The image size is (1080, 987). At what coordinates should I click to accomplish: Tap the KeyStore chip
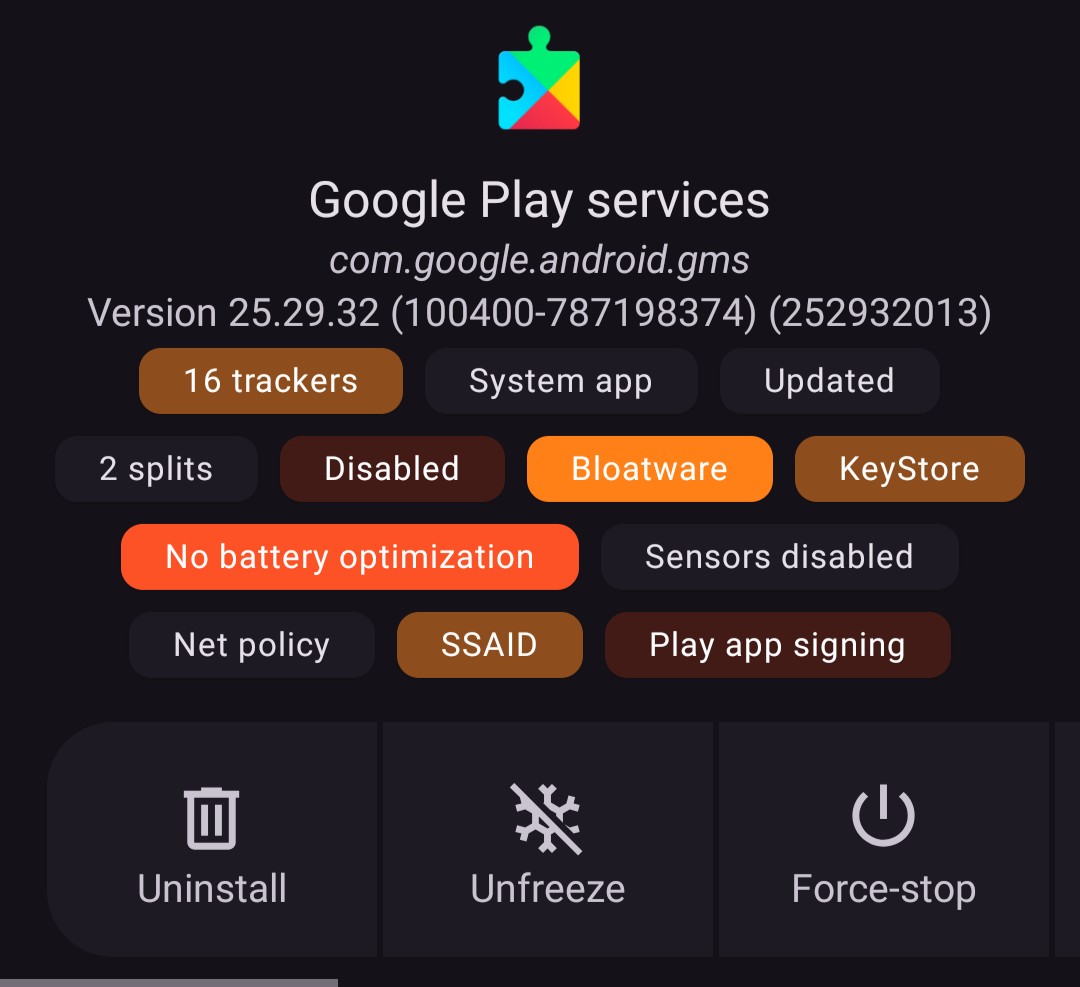coord(909,469)
